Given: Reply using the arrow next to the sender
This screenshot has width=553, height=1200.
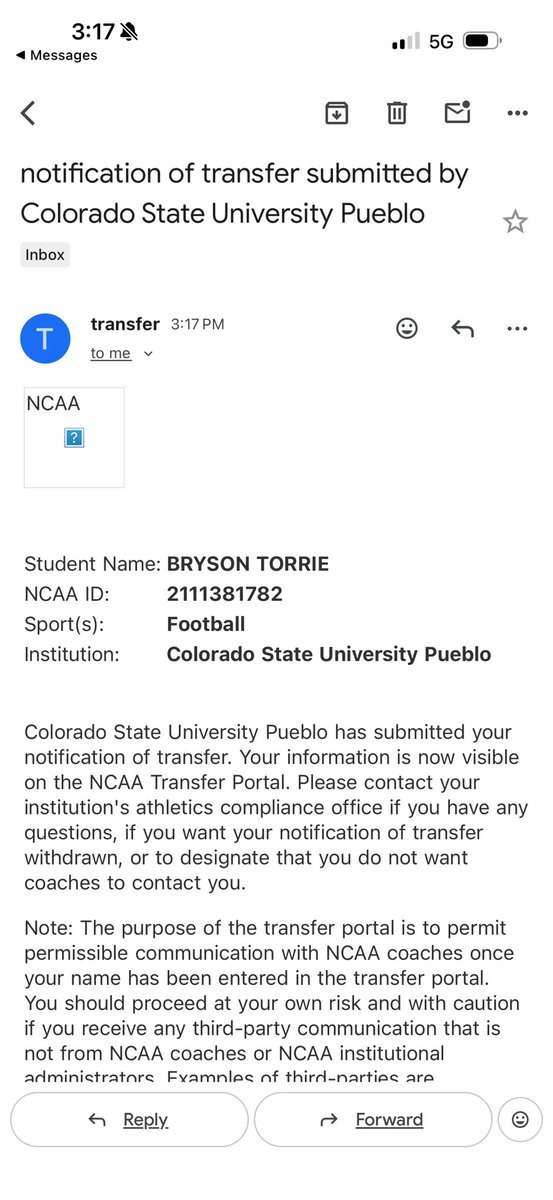Looking at the screenshot, I should tap(462, 328).
